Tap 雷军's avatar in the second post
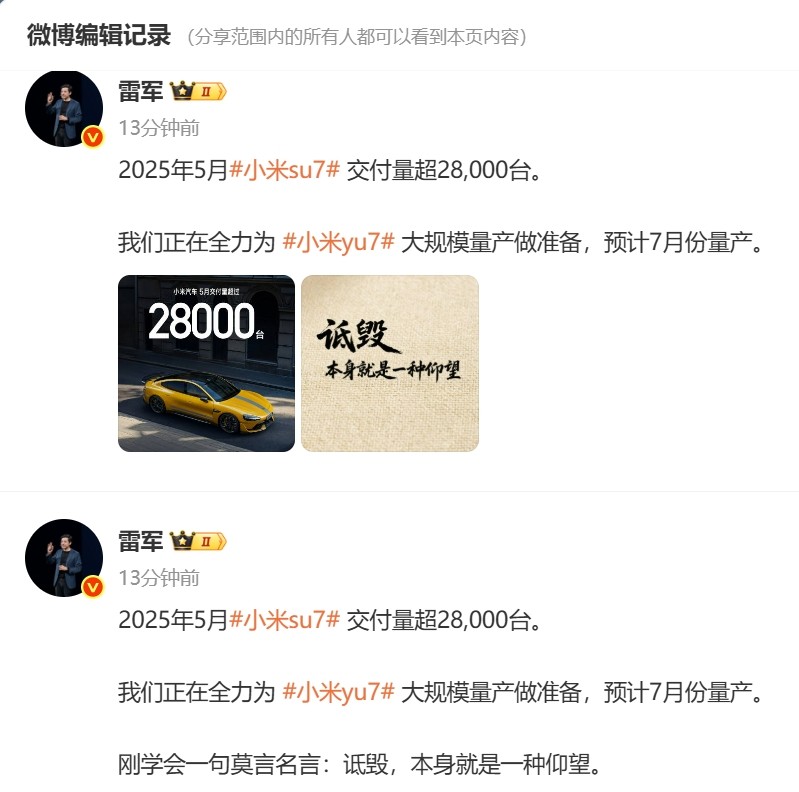This screenshot has height=792, width=799. [64, 558]
